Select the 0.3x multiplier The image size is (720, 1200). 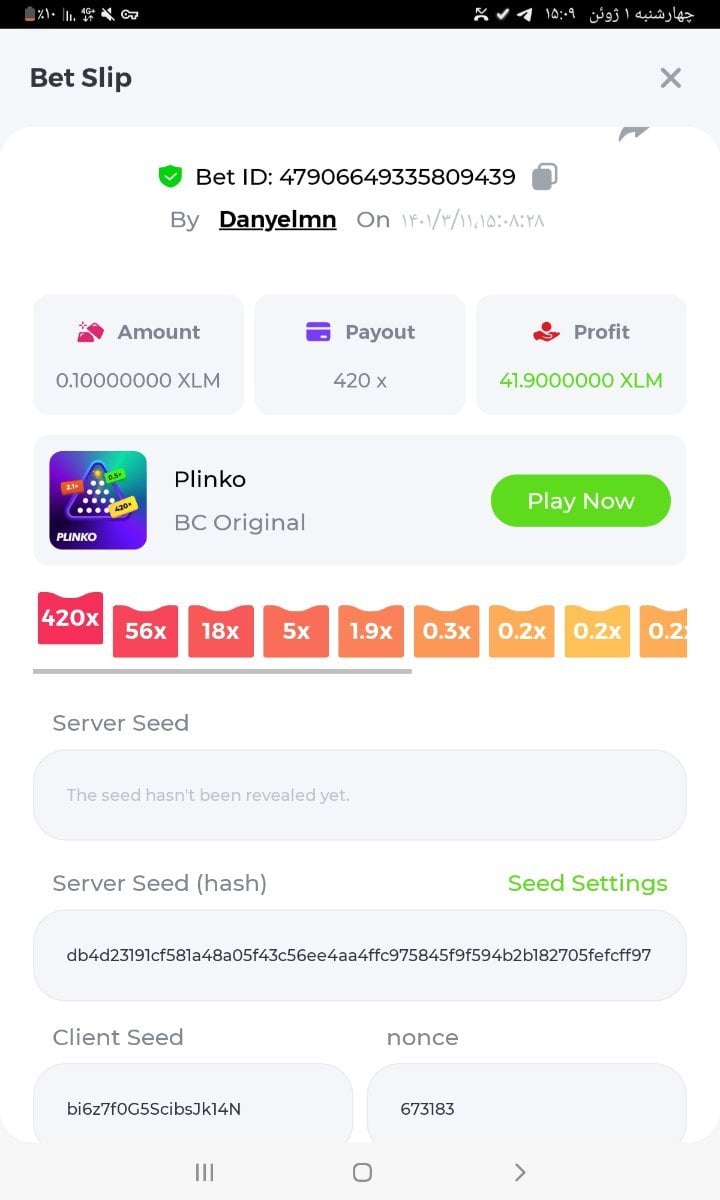tap(446, 631)
